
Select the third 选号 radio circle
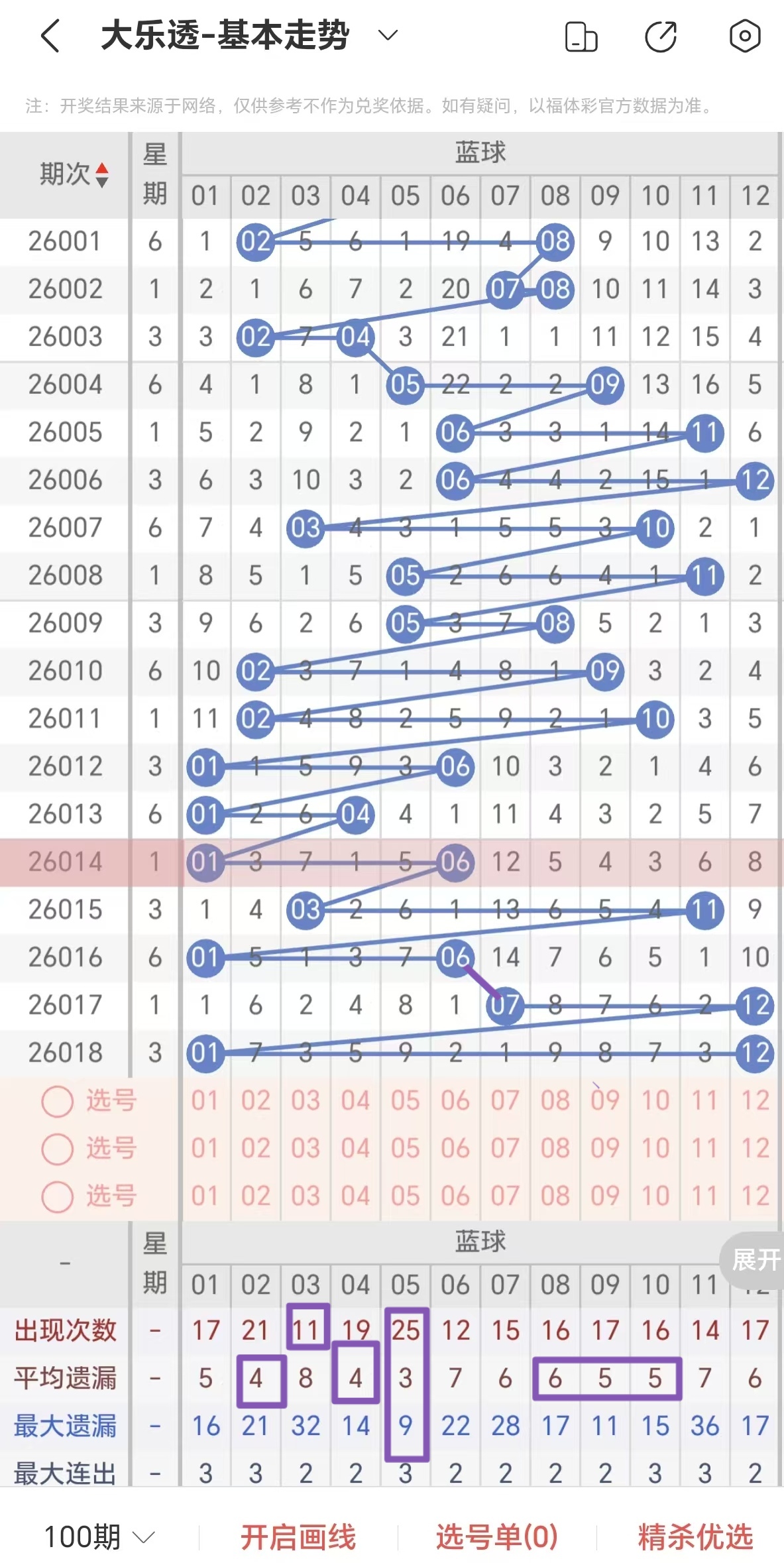58,1196
